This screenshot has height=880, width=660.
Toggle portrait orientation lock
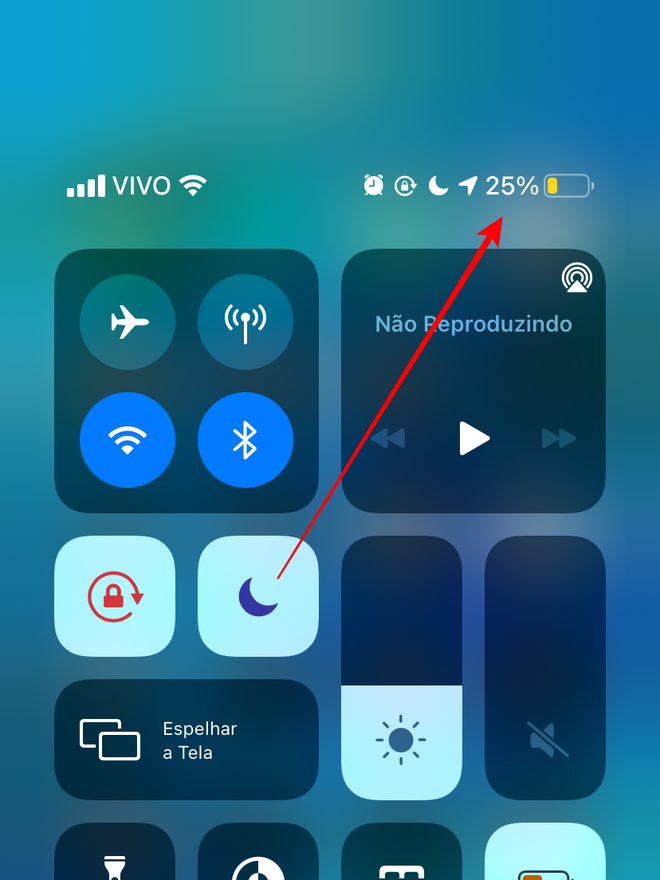tap(115, 597)
